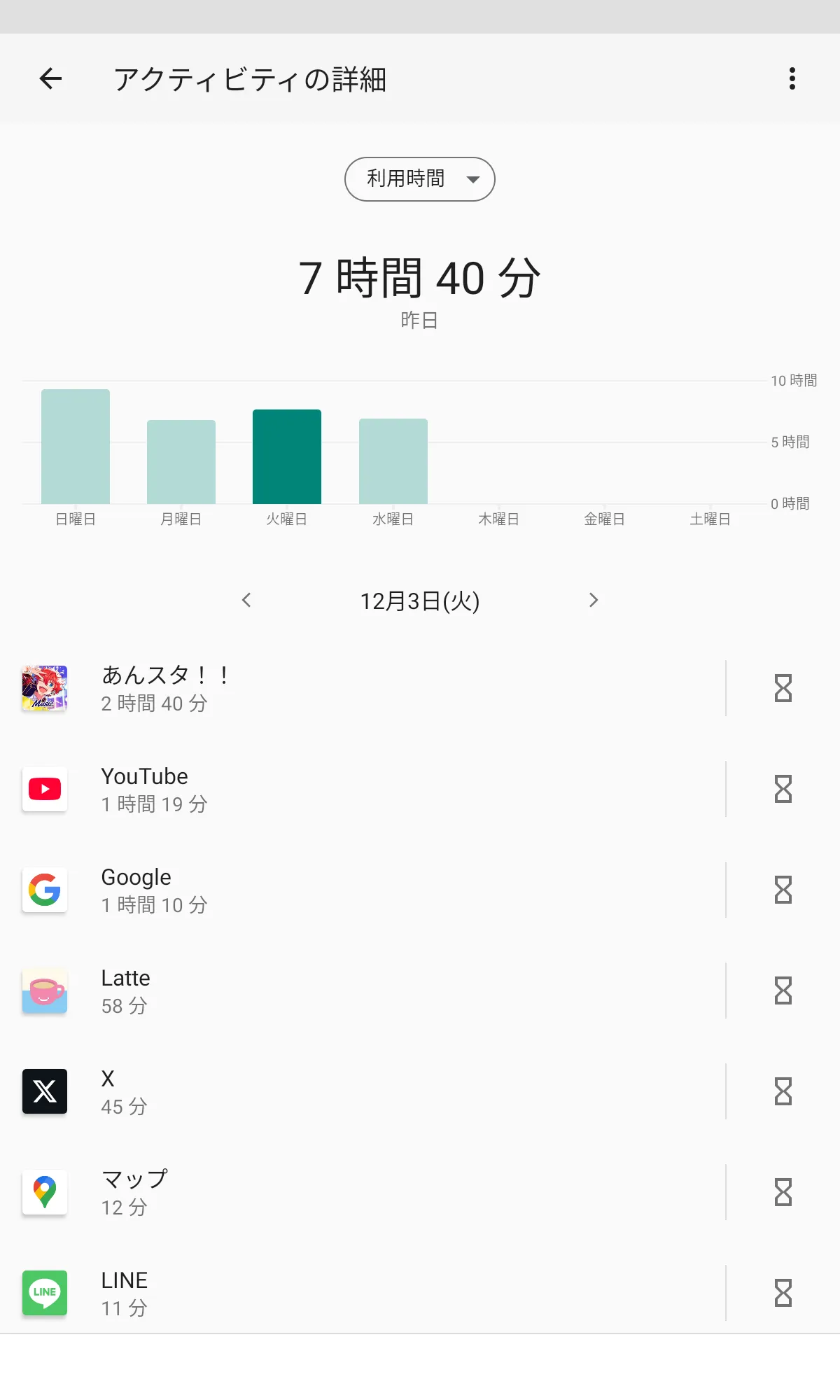Set app timer for YouTube
Viewport: 840px width, 1400px height.
coord(783,789)
